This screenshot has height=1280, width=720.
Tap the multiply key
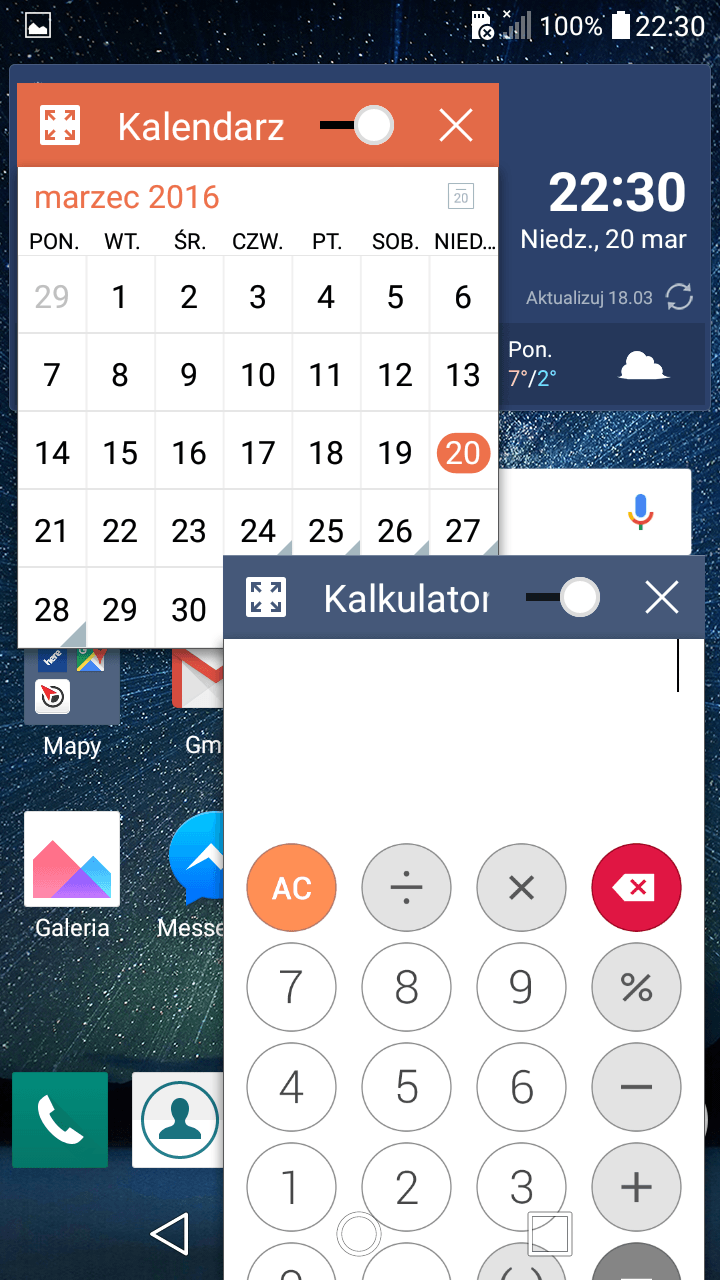(x=521, y=887)
